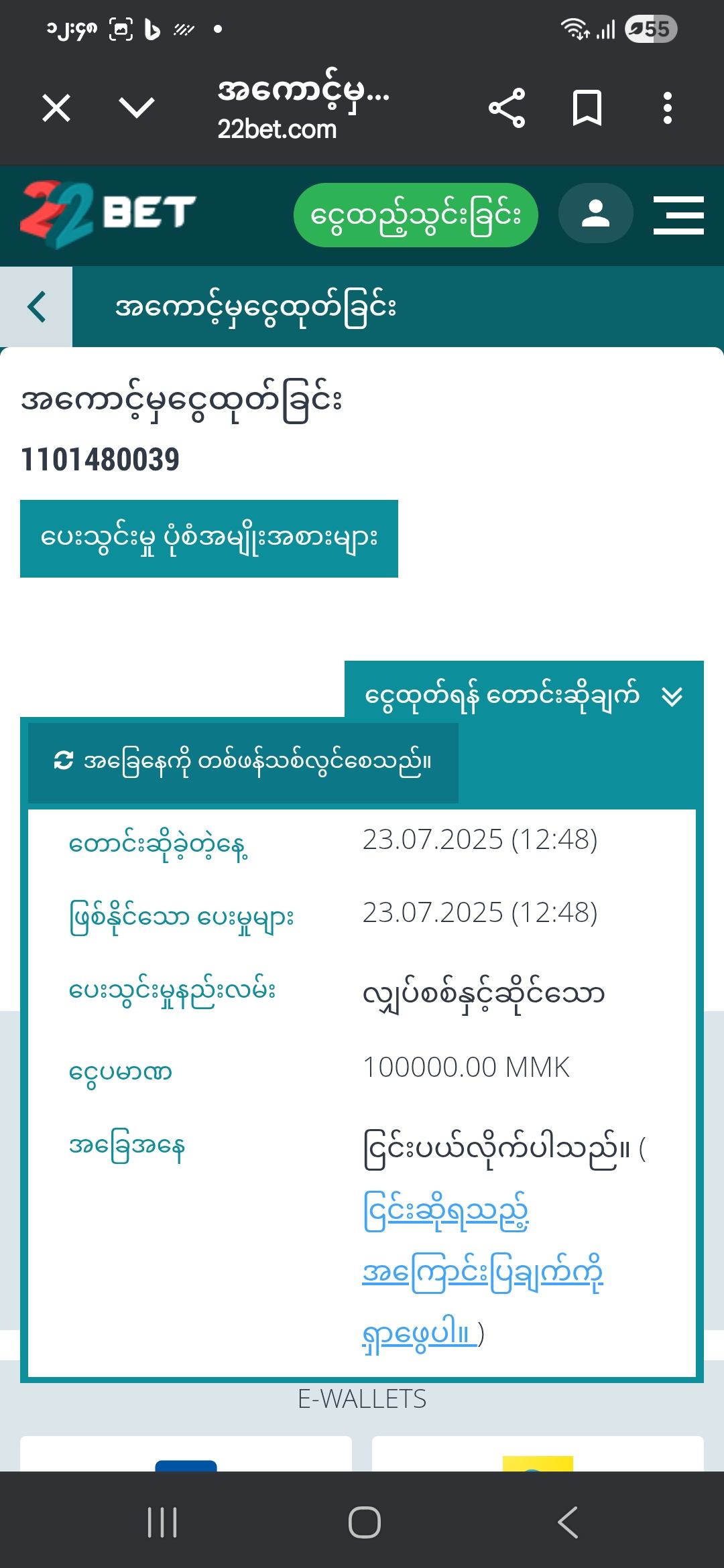Open the share menu in the browser toolbar

507,107
